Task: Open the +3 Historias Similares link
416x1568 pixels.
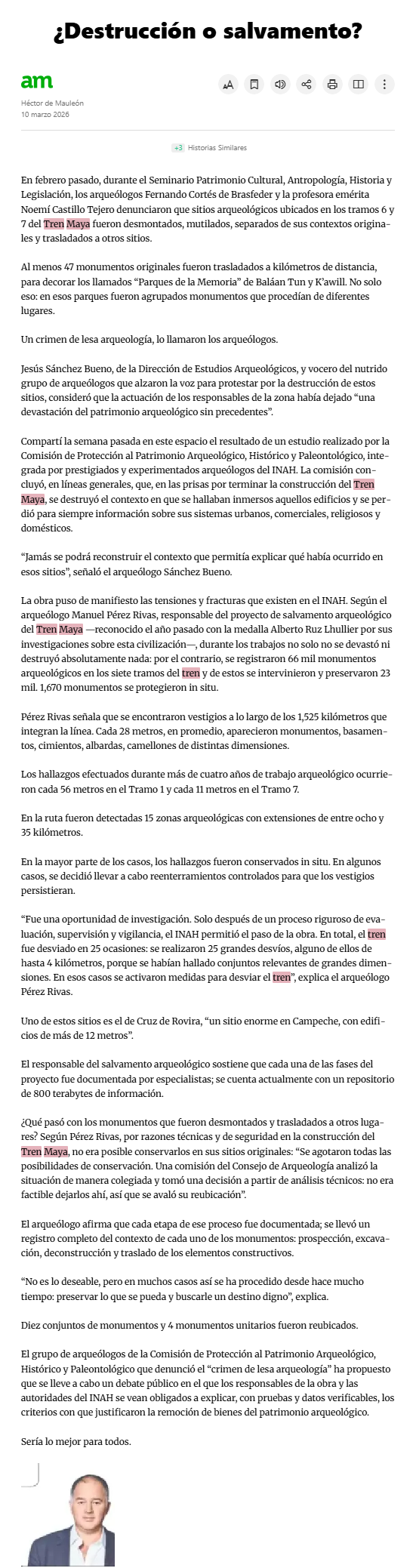Action: (x=208, y=148)
